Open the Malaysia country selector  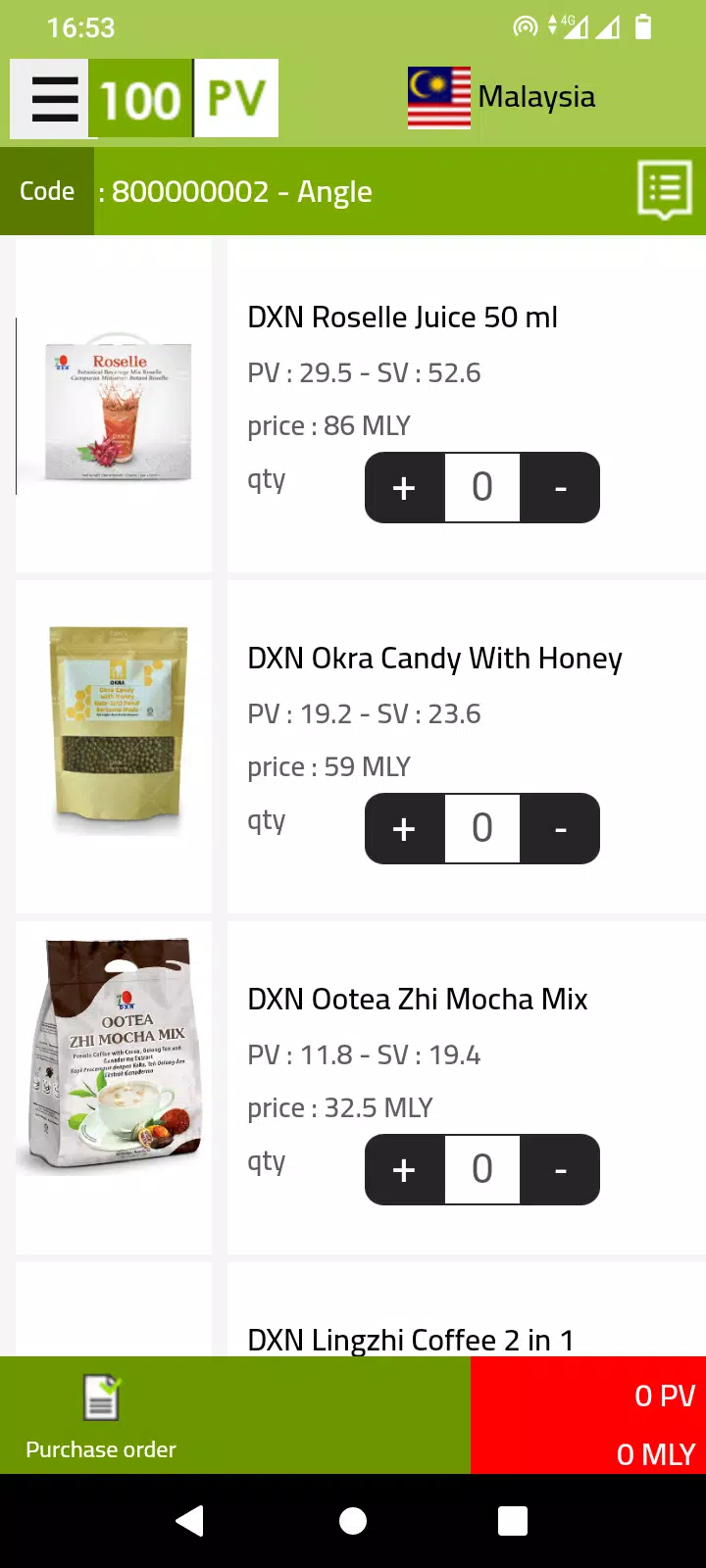coord(502,97)
